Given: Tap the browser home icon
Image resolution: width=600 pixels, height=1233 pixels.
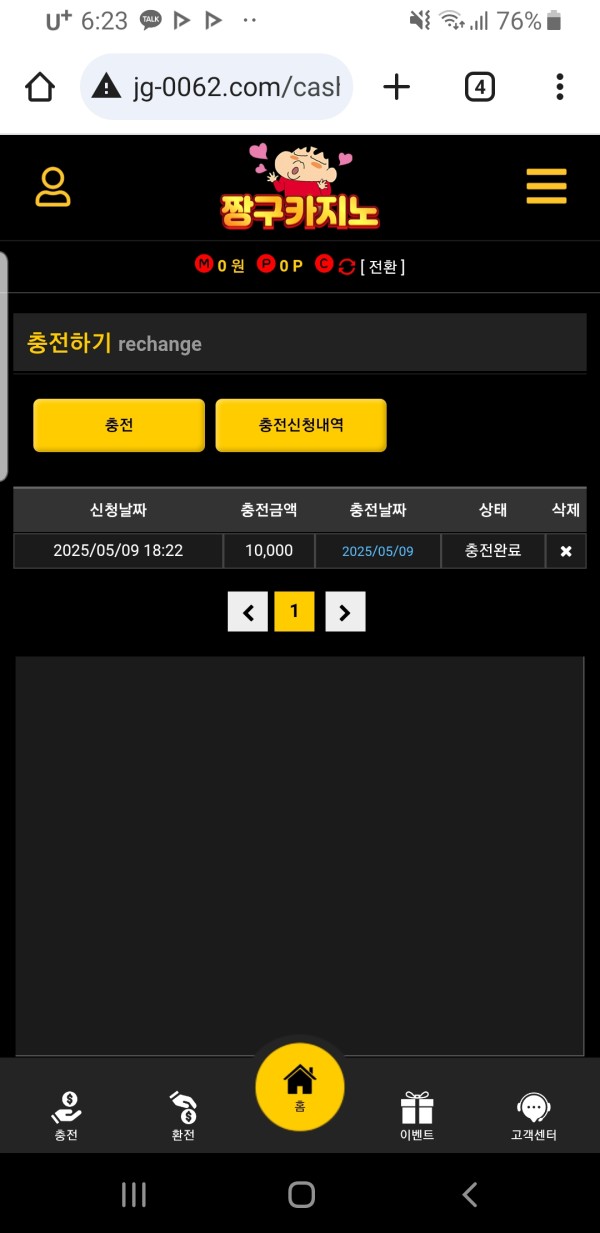Looking at the screenshot, I should (40, 88).
